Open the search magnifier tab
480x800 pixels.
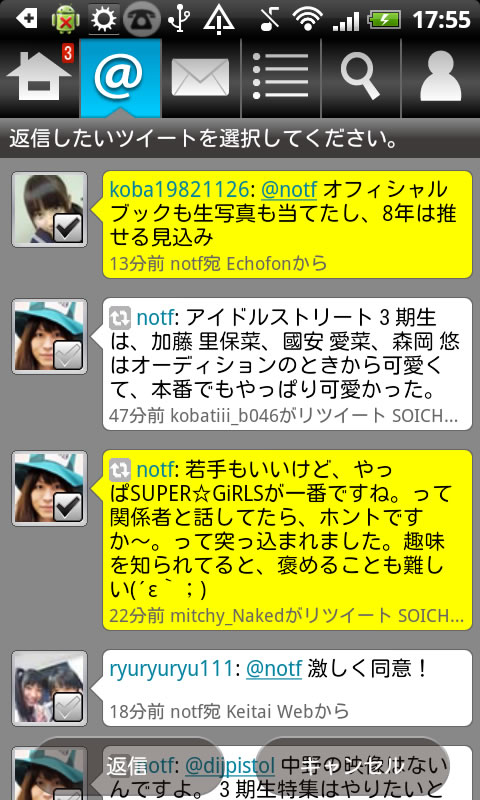pos(361,78)
